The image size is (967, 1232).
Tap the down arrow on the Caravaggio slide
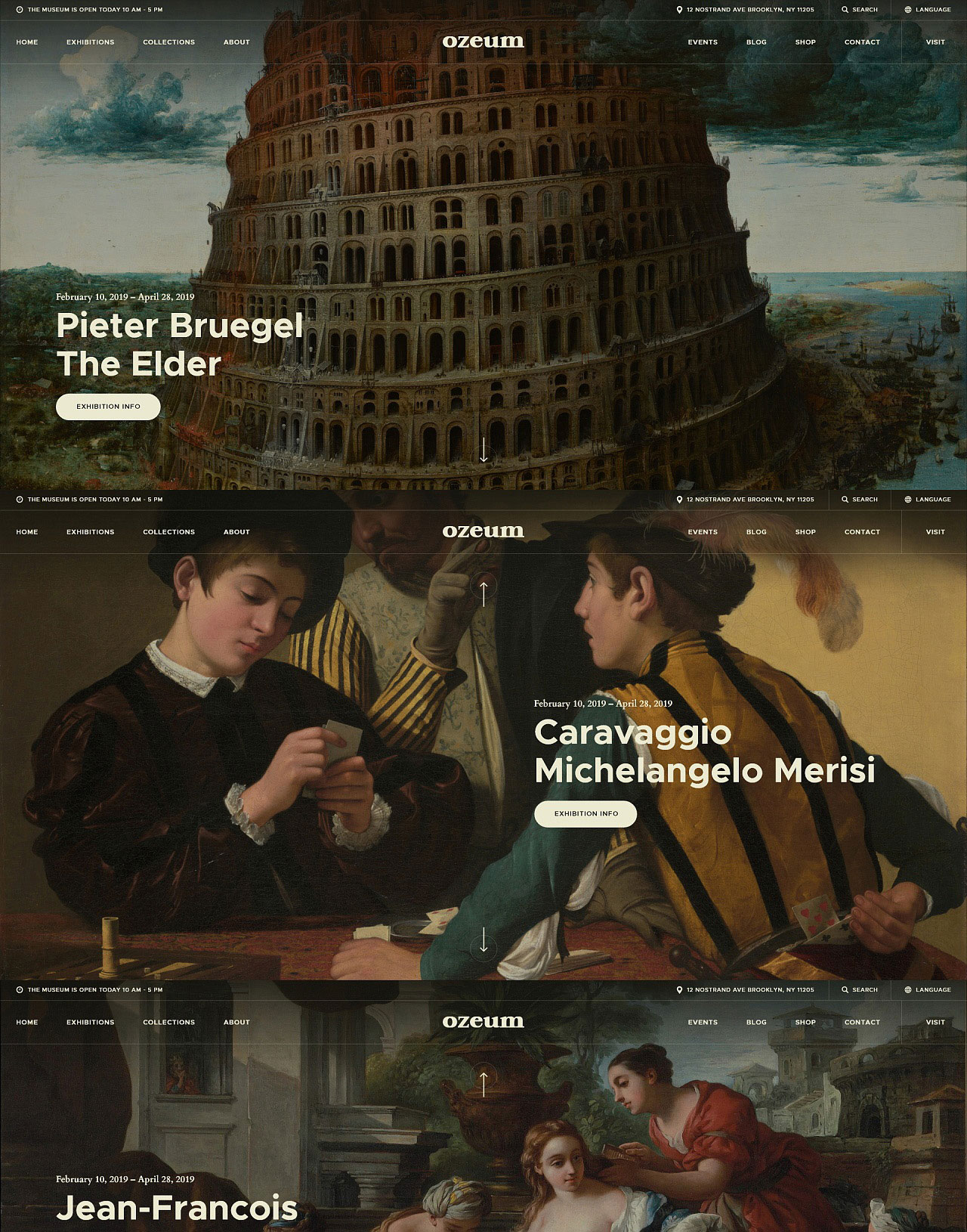(x=483, y=943)
